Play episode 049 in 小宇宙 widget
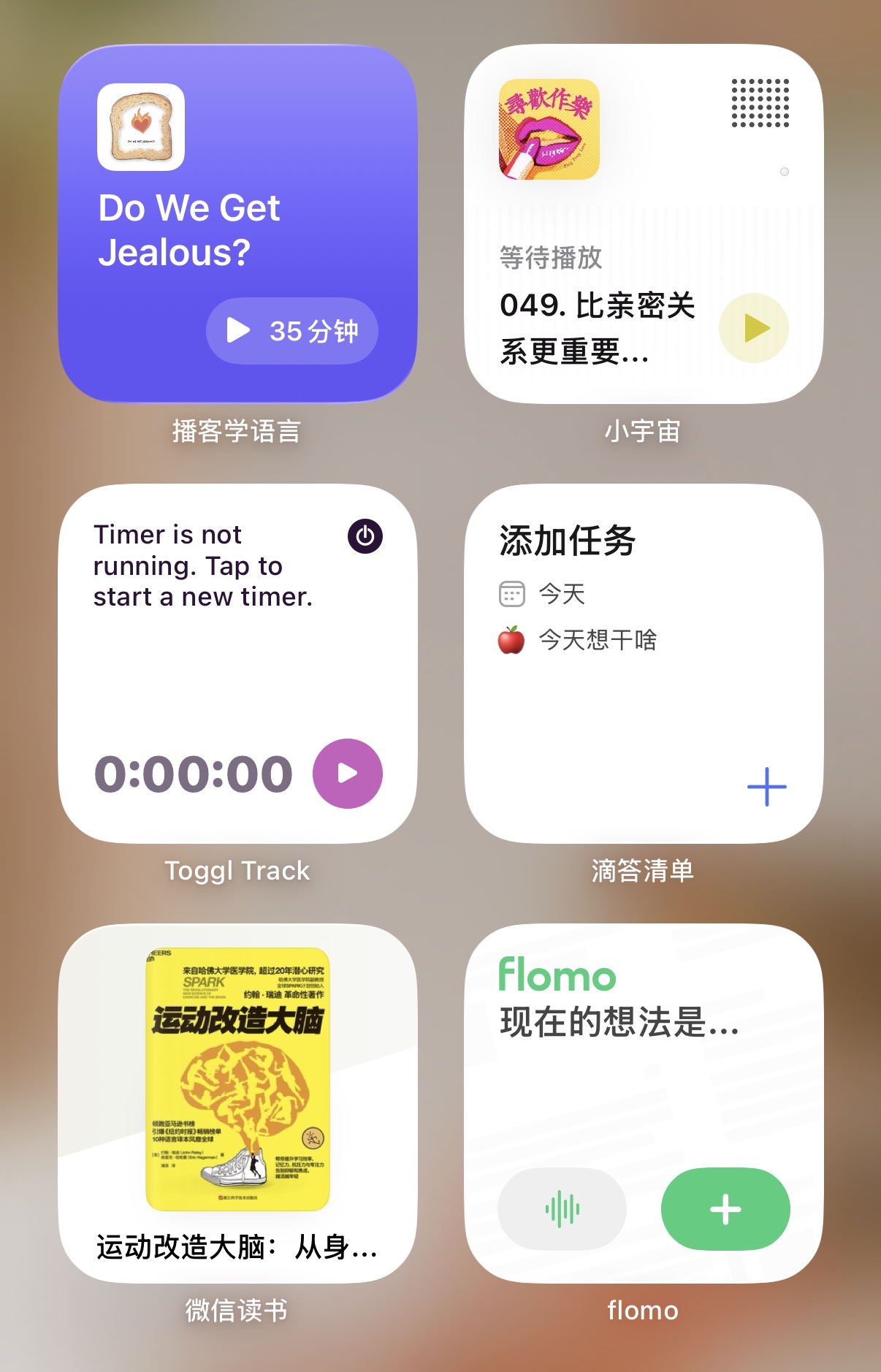The image size is (881, 1372). pyautogui.click(x=753, y=328)
